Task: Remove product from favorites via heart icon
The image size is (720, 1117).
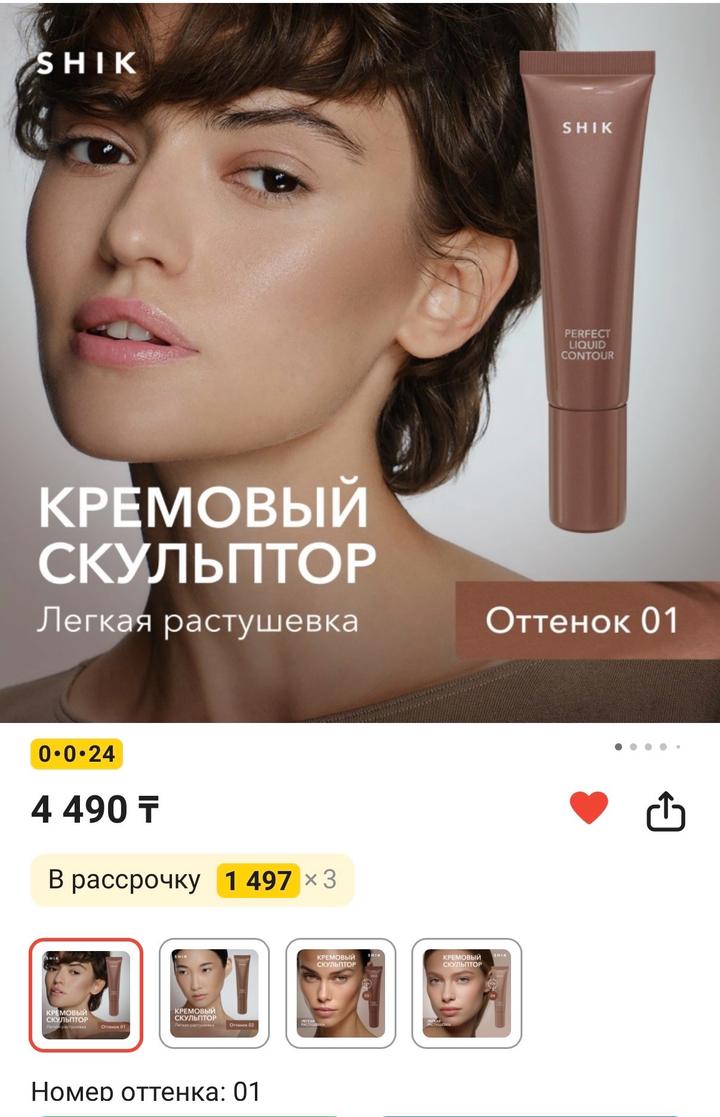Action: 589,807
